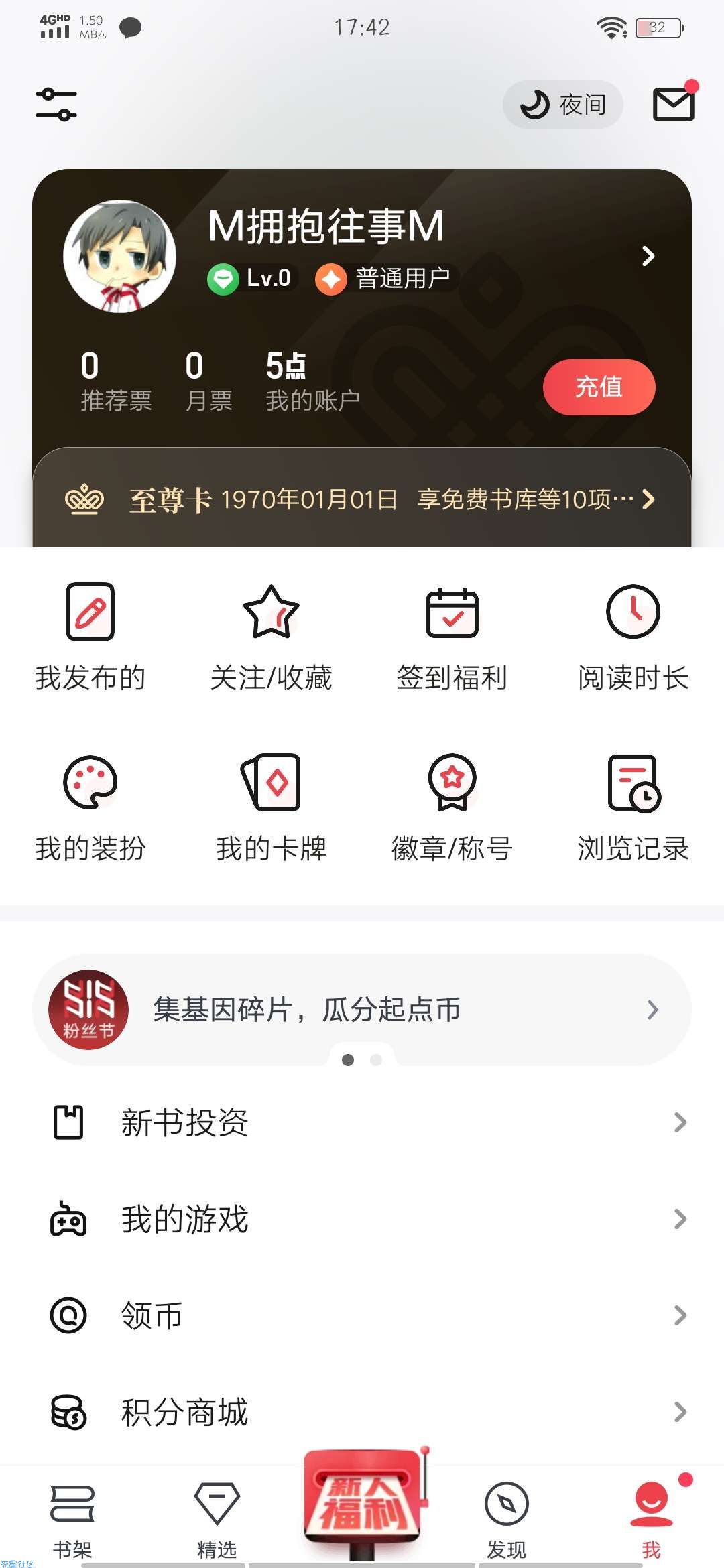Tap the 充值 recharge button
The height and width of the screenshot is (1568, 724).
click(599, 387)
